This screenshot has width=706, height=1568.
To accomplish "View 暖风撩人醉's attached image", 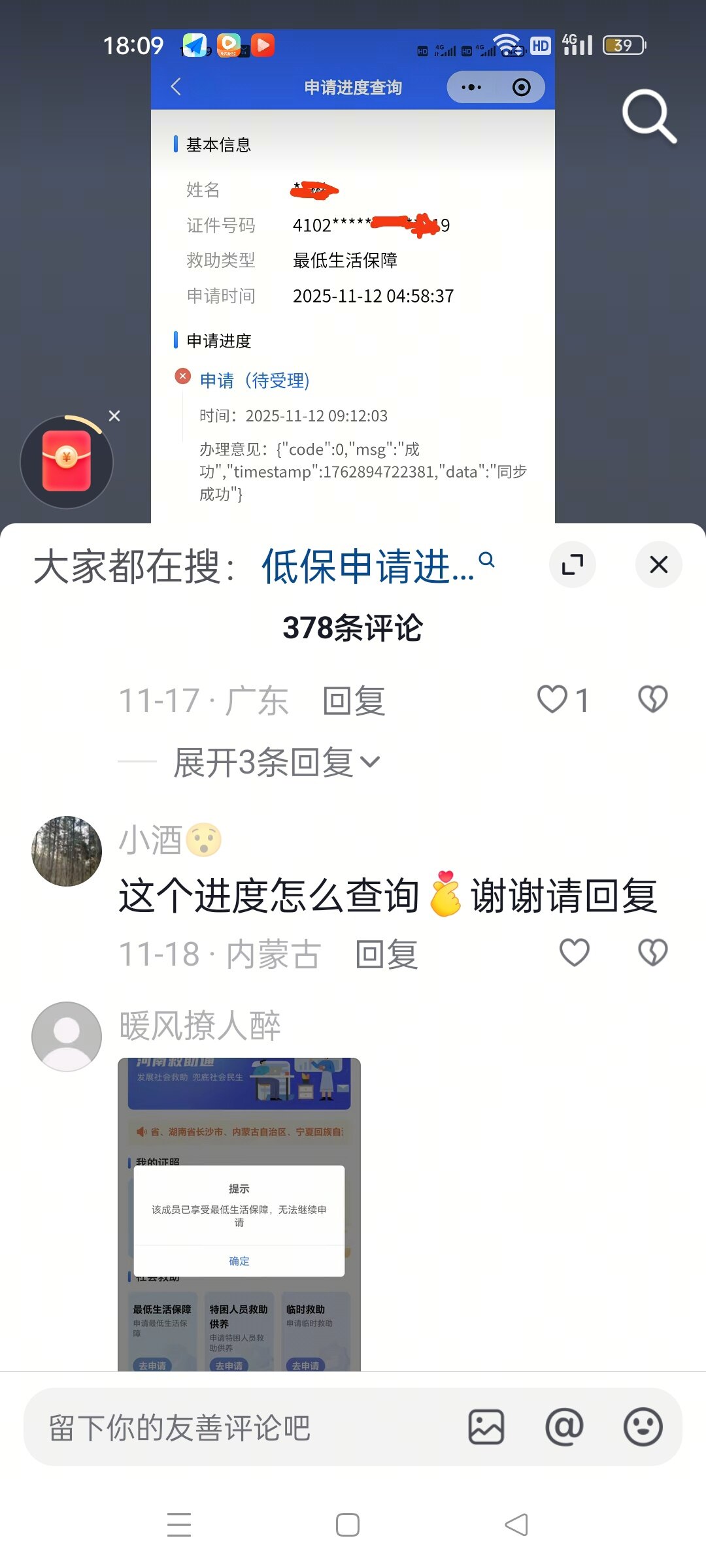I will (239, 1214).
